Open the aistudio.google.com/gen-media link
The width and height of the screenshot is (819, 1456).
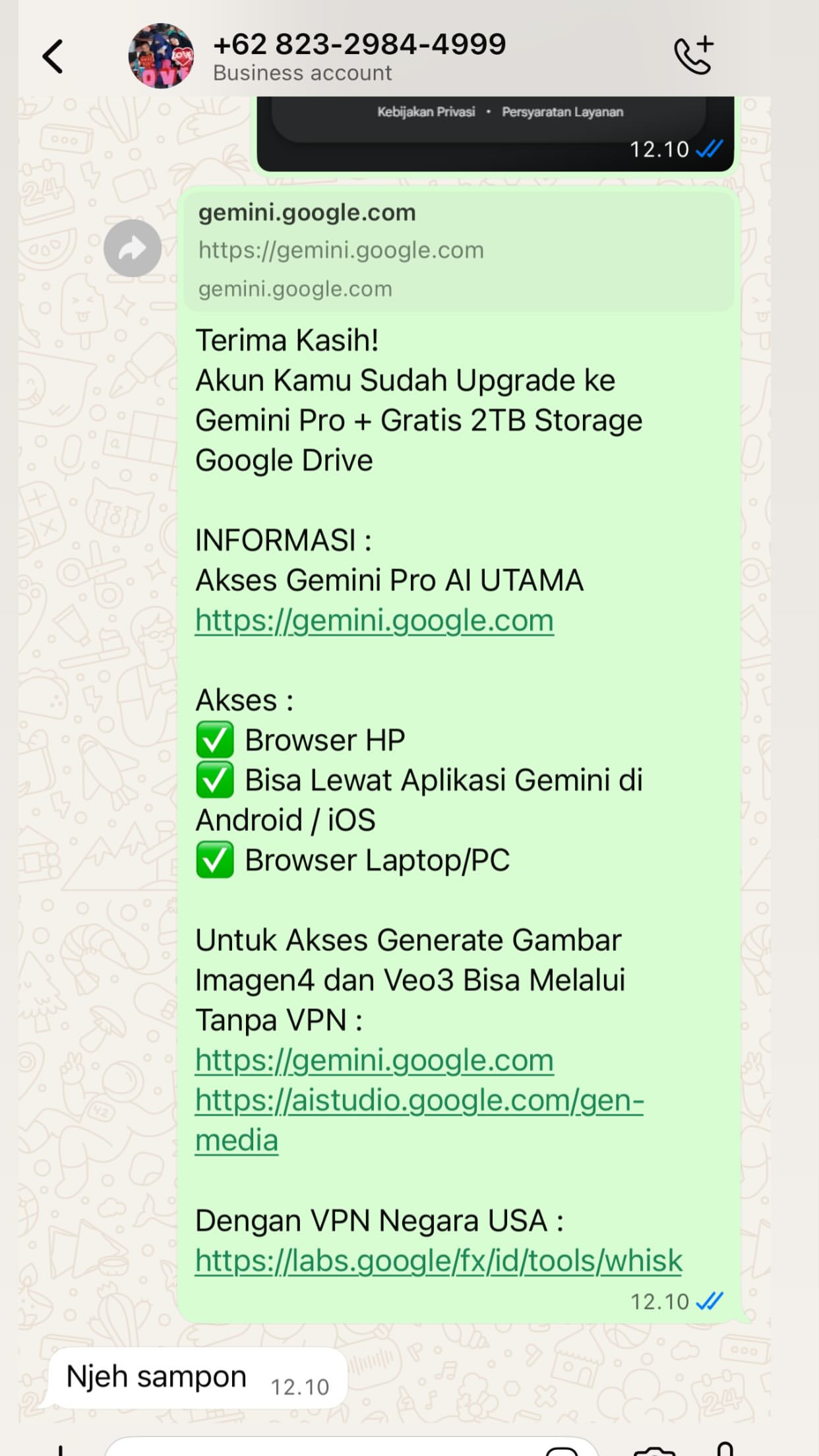pyautogui.click(x=419, y=1101)
